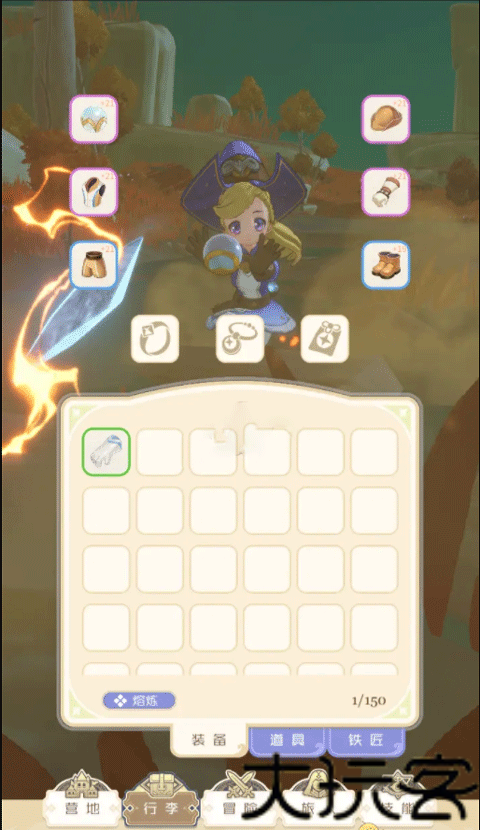
Task: Open the equipped crystal orb weapon slot
Action: [x=94, y=119]
